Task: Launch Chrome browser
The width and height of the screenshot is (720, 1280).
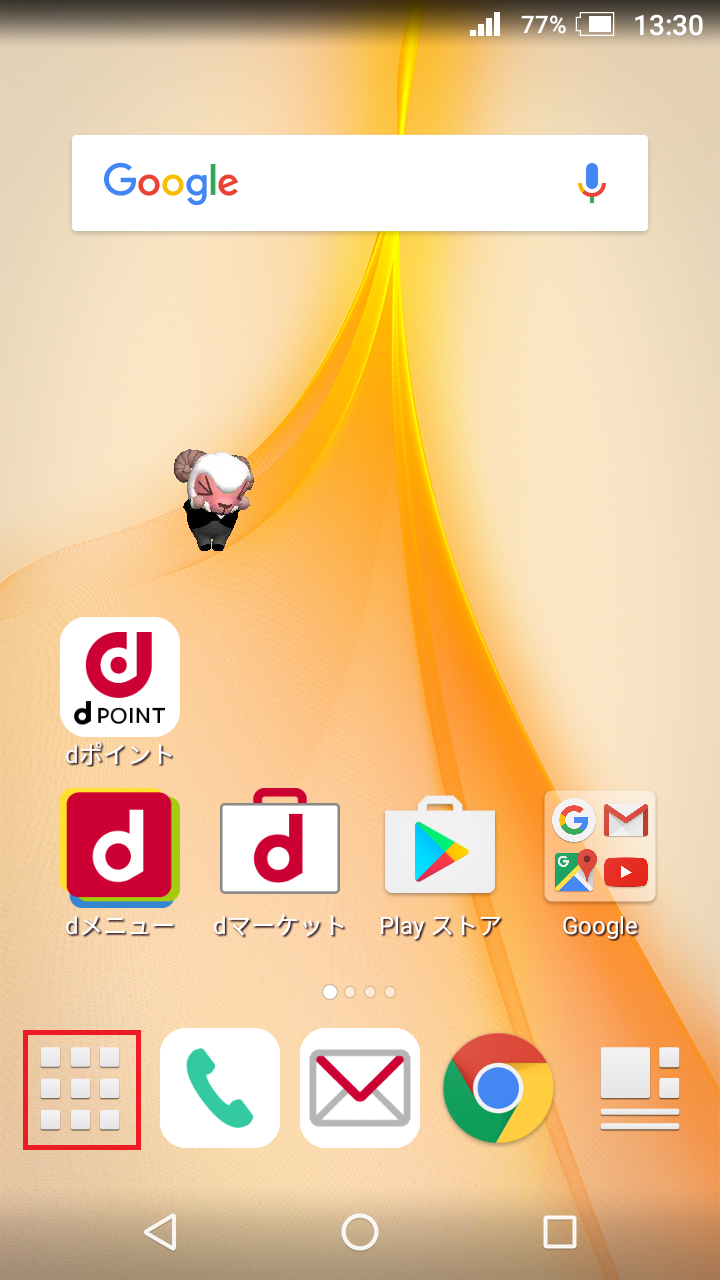Action: 499,1088
